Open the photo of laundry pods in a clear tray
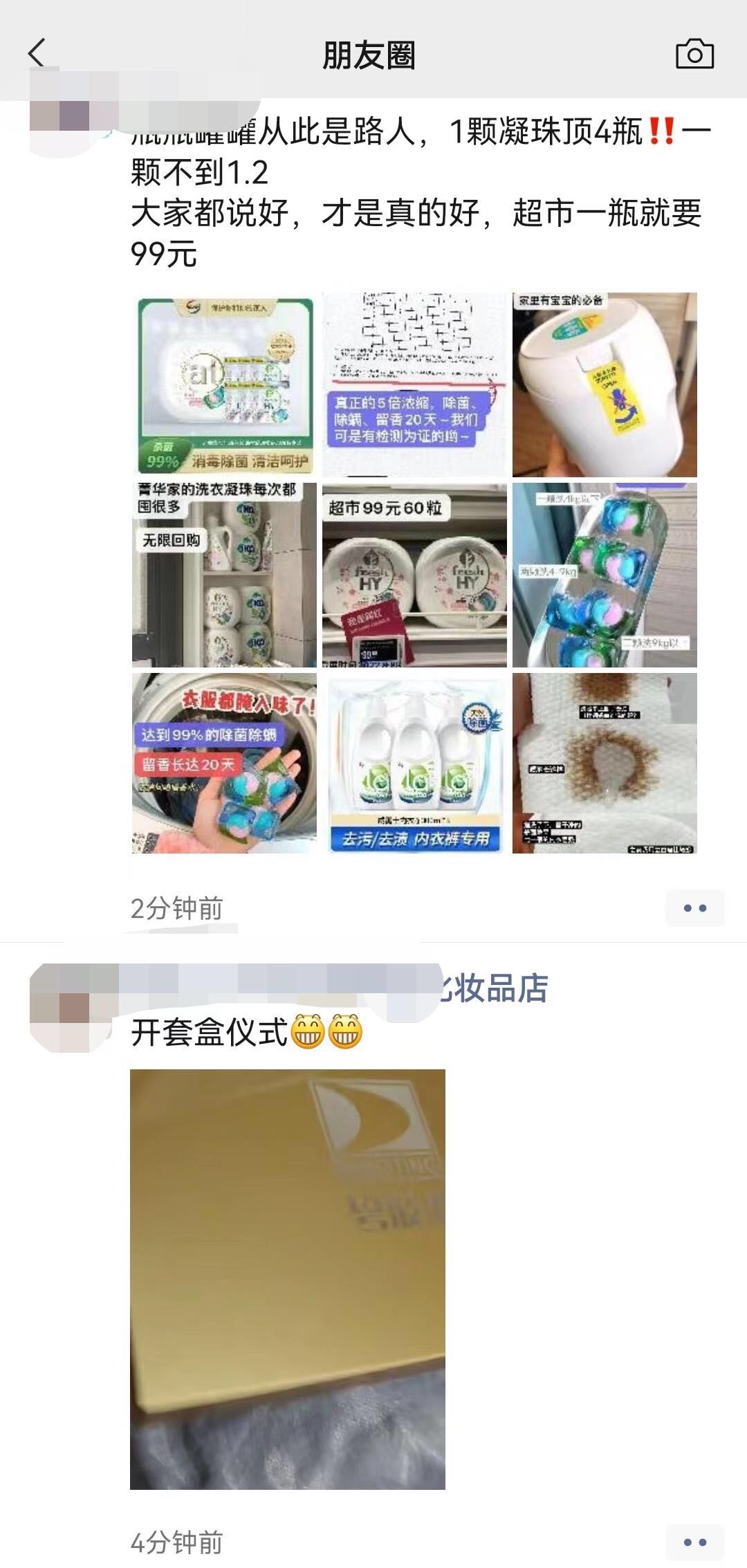 [605, 575]
